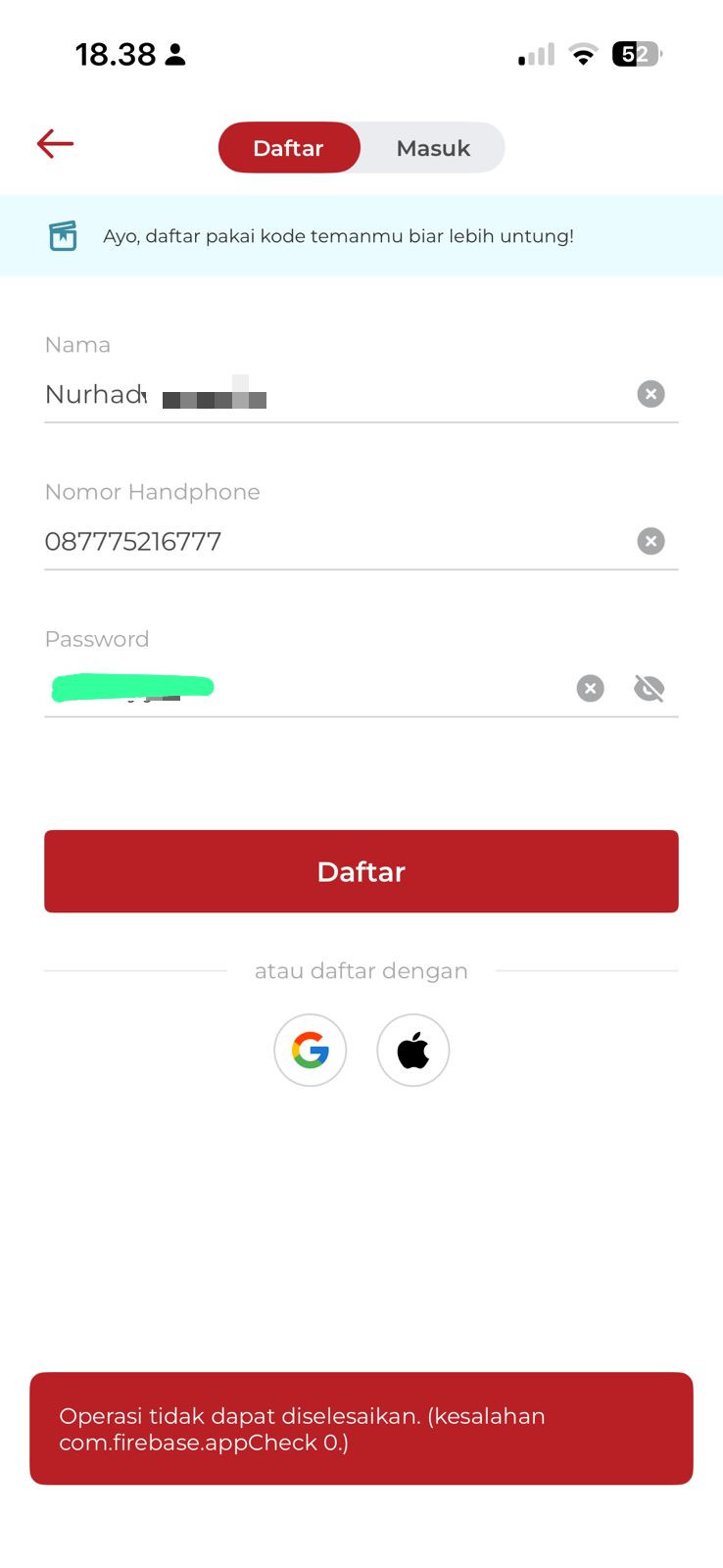Clear the Nama field
723x1568 pixels.
coord(651,394)
